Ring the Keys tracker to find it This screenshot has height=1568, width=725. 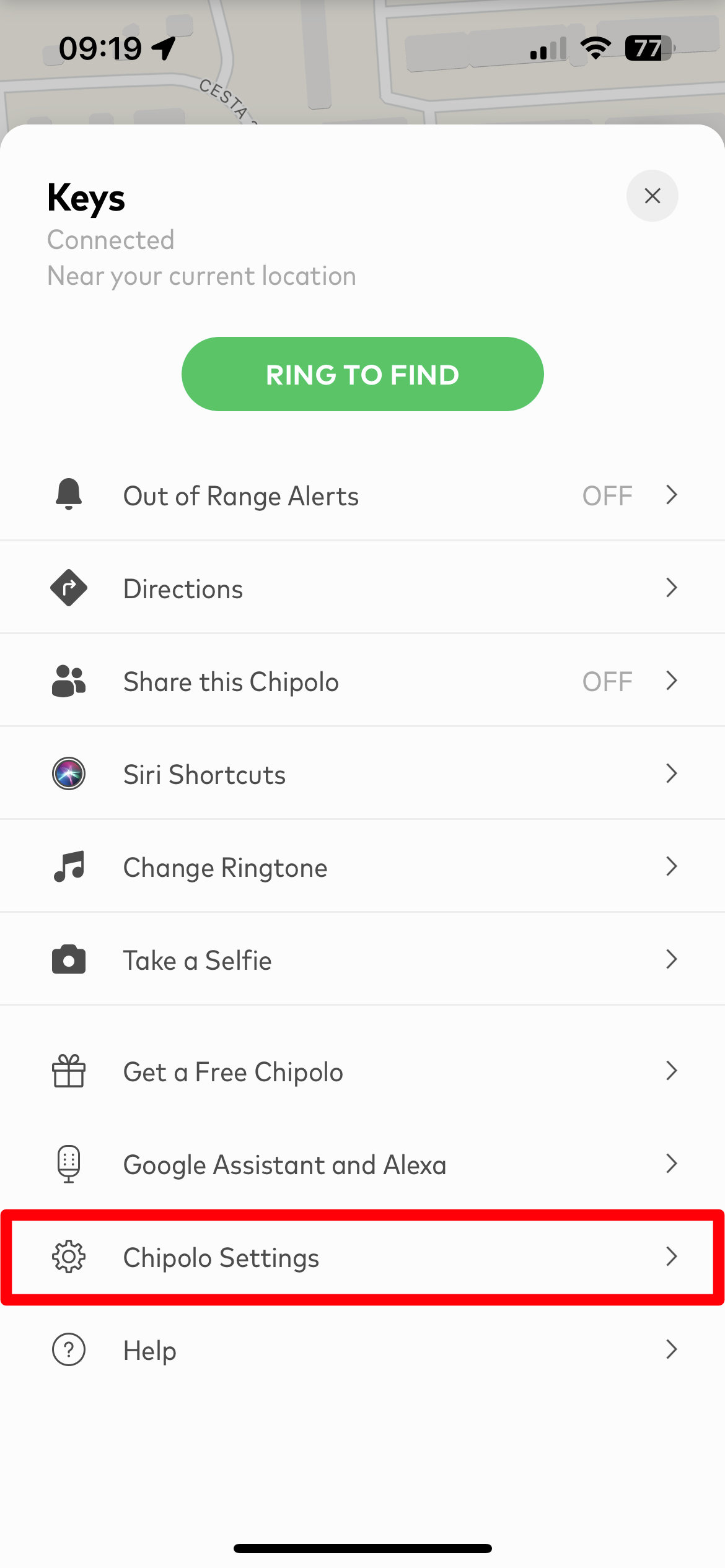362,374
